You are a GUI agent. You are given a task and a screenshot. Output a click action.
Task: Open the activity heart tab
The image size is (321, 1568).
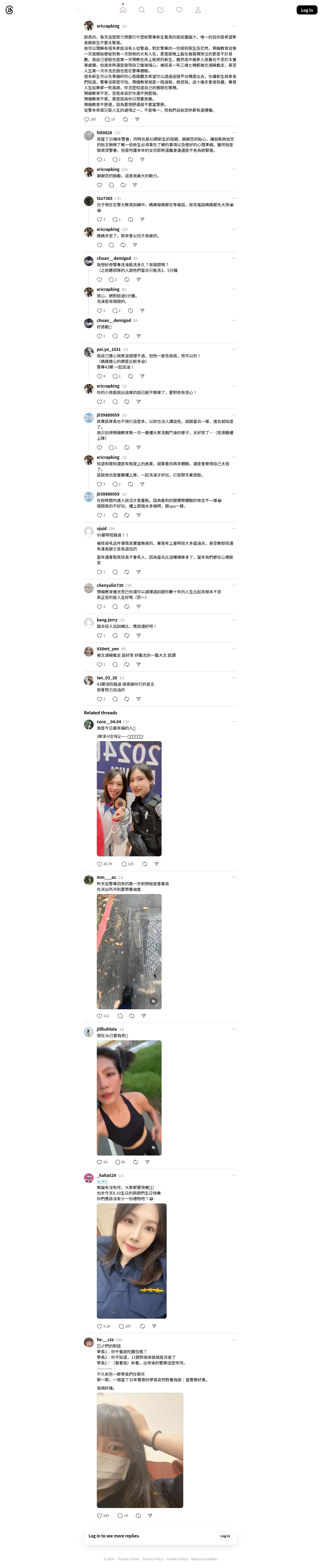click(179, 10)
